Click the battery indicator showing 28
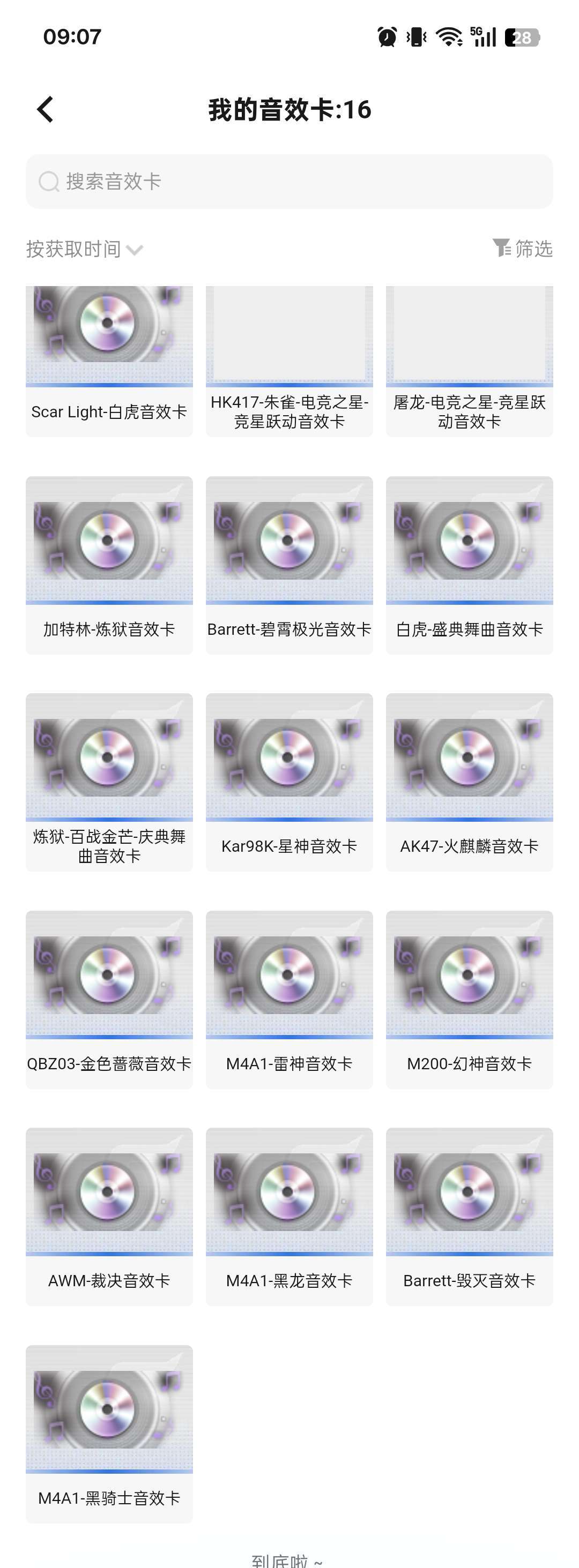Image resolution: width=579 pixels, height=1568 pixels. pyautogui.click(x=521, y=37)
